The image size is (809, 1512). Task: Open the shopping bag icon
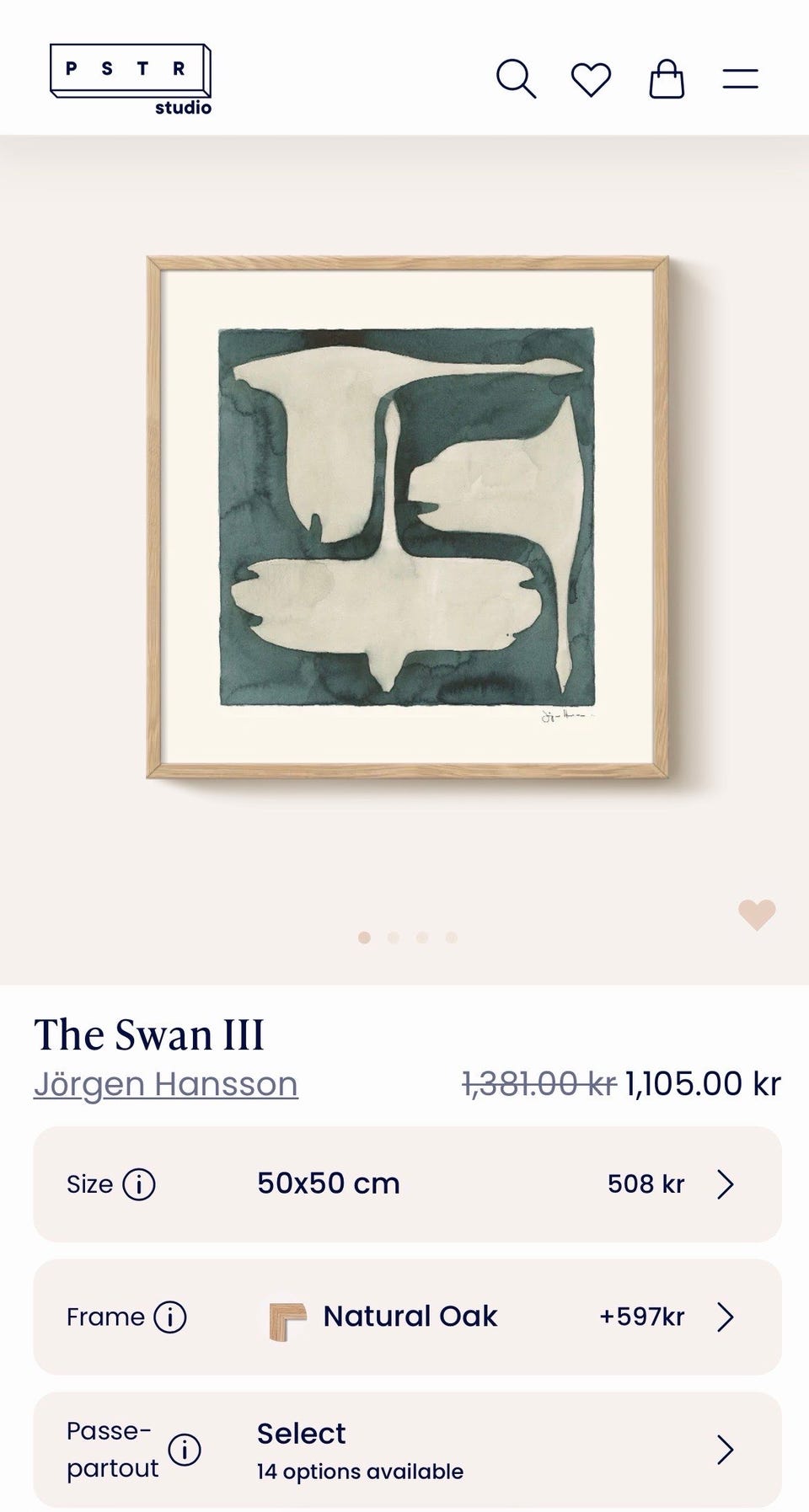point(667,80)
